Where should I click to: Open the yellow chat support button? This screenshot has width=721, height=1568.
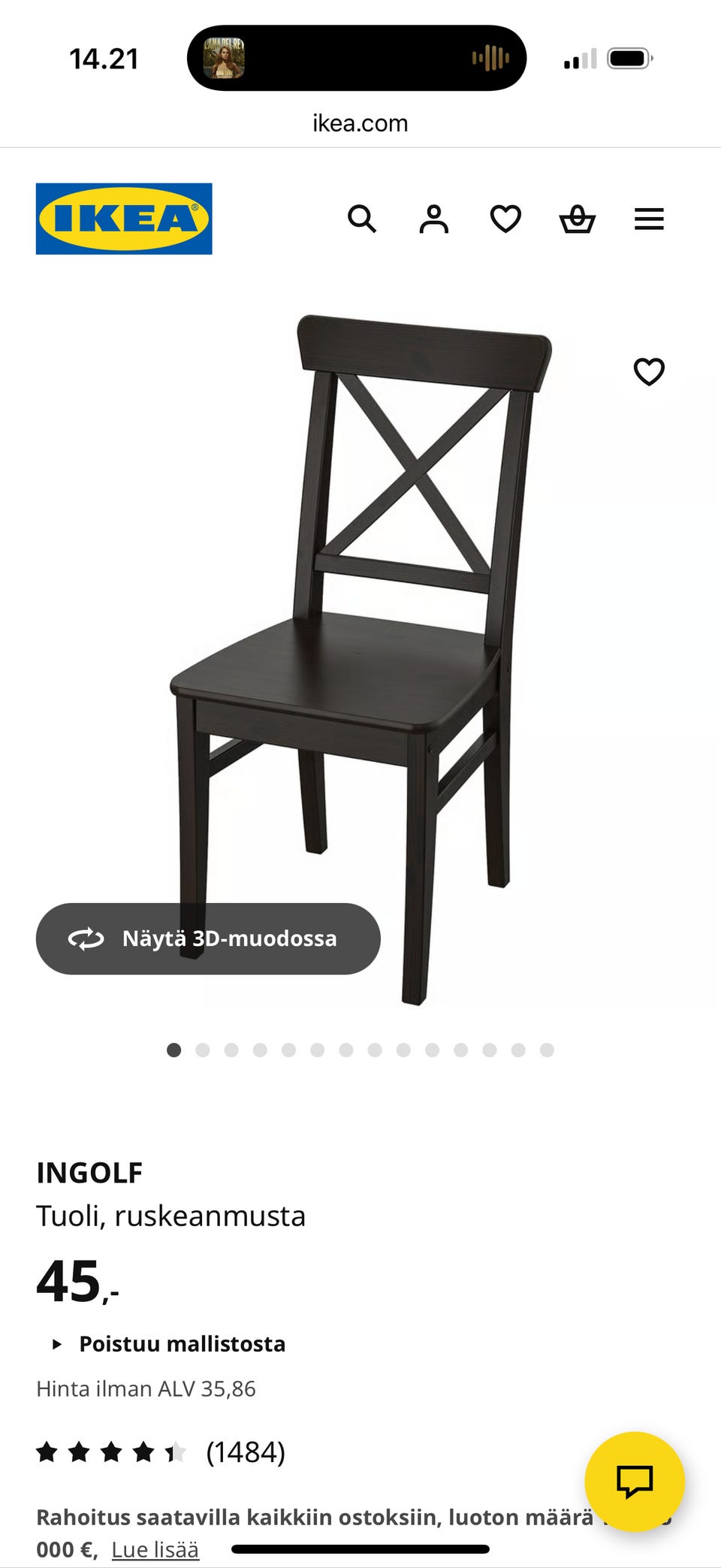[x=635, y=1481]
